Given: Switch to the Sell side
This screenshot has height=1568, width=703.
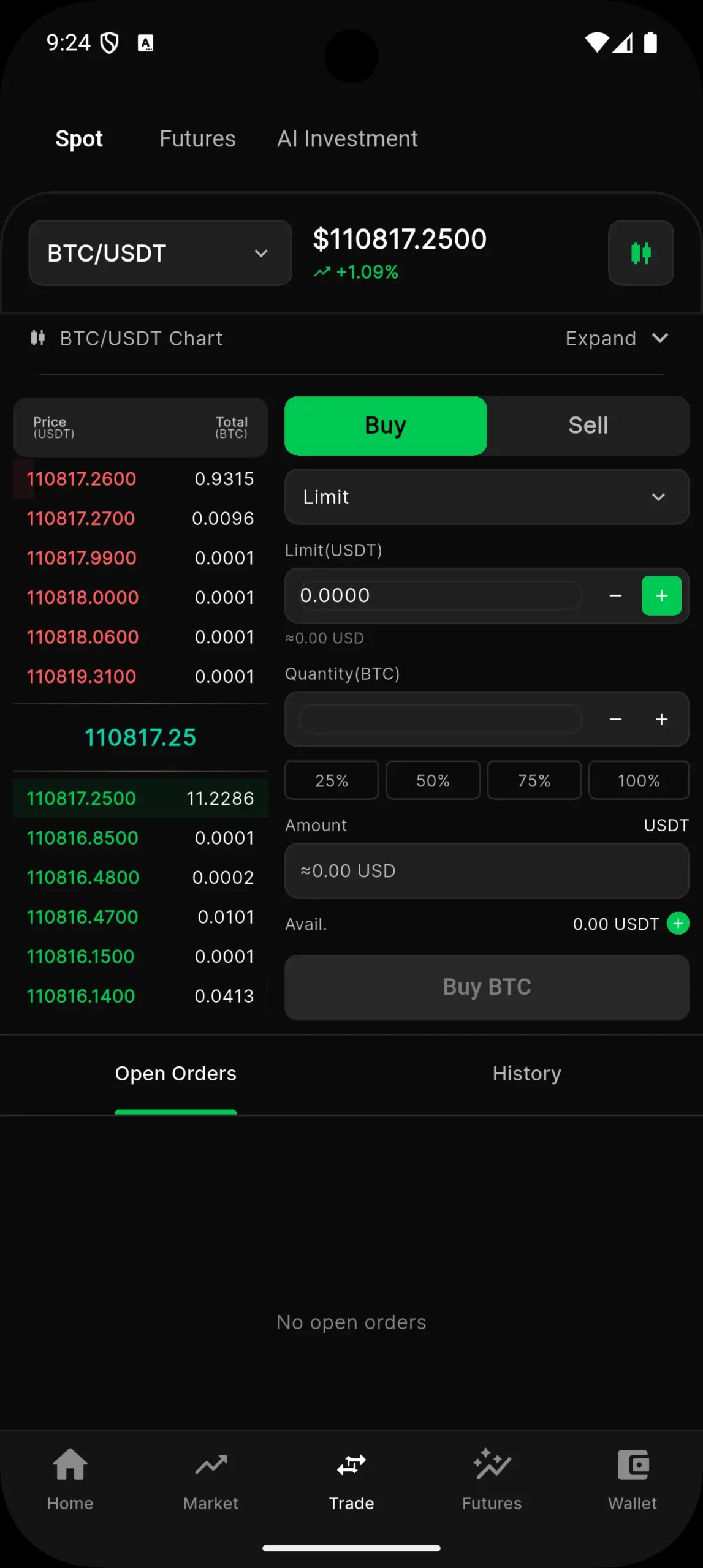Looking at the screenshot, I should pos(587,425).
